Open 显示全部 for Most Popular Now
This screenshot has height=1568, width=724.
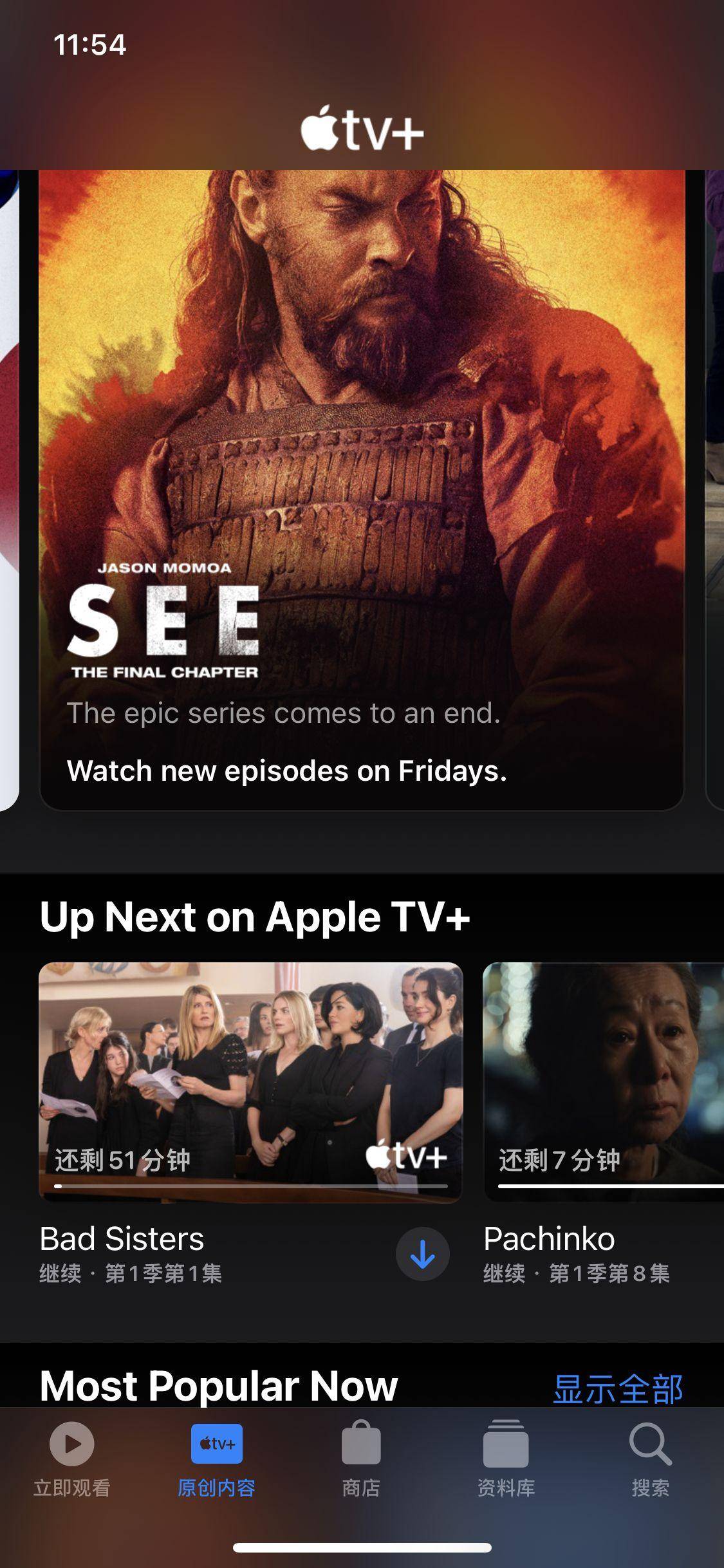[618, 1388]
